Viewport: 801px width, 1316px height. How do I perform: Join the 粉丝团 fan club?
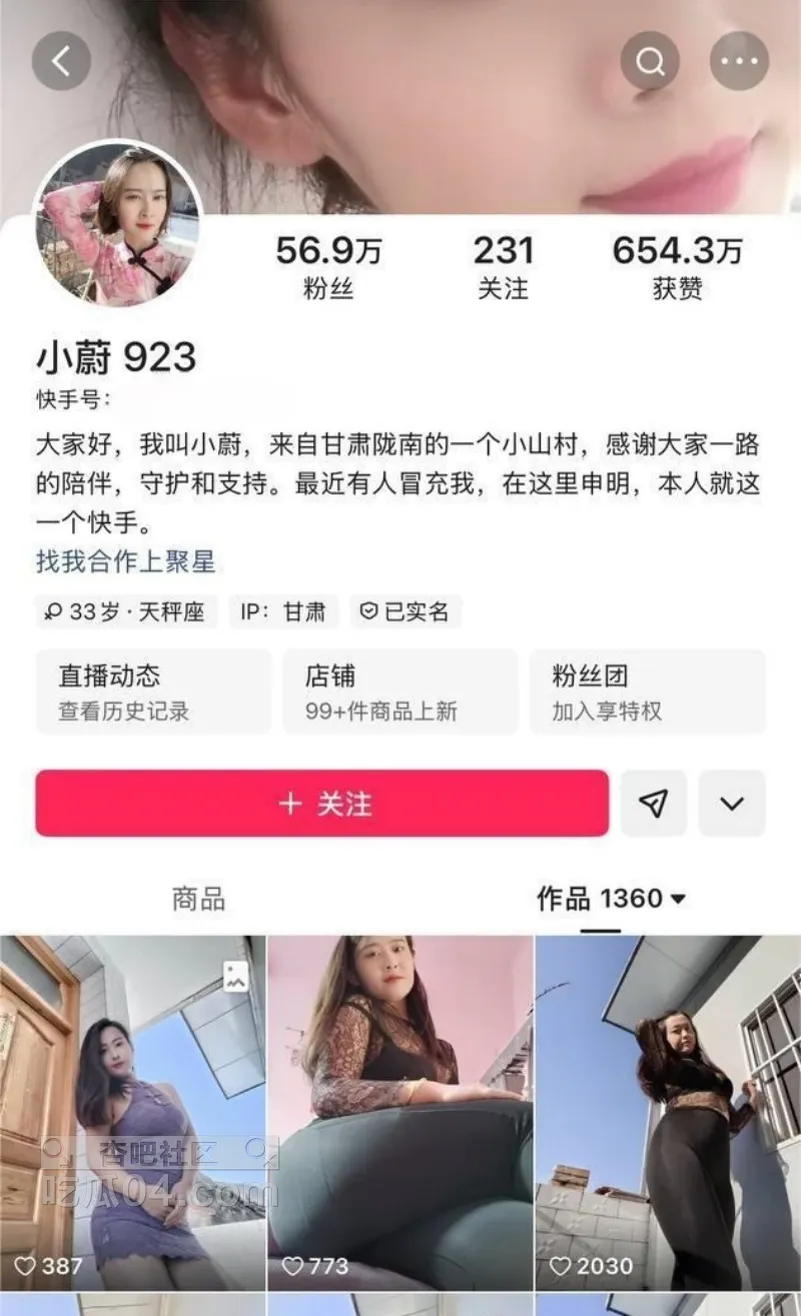click(x=646, y=692)
